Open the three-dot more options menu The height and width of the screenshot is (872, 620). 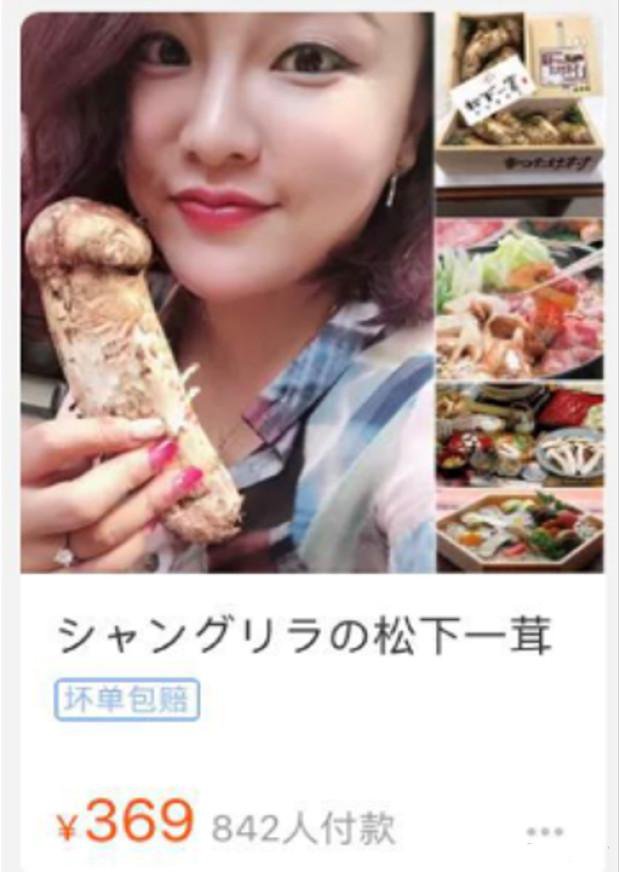click(x=545, y=830)
